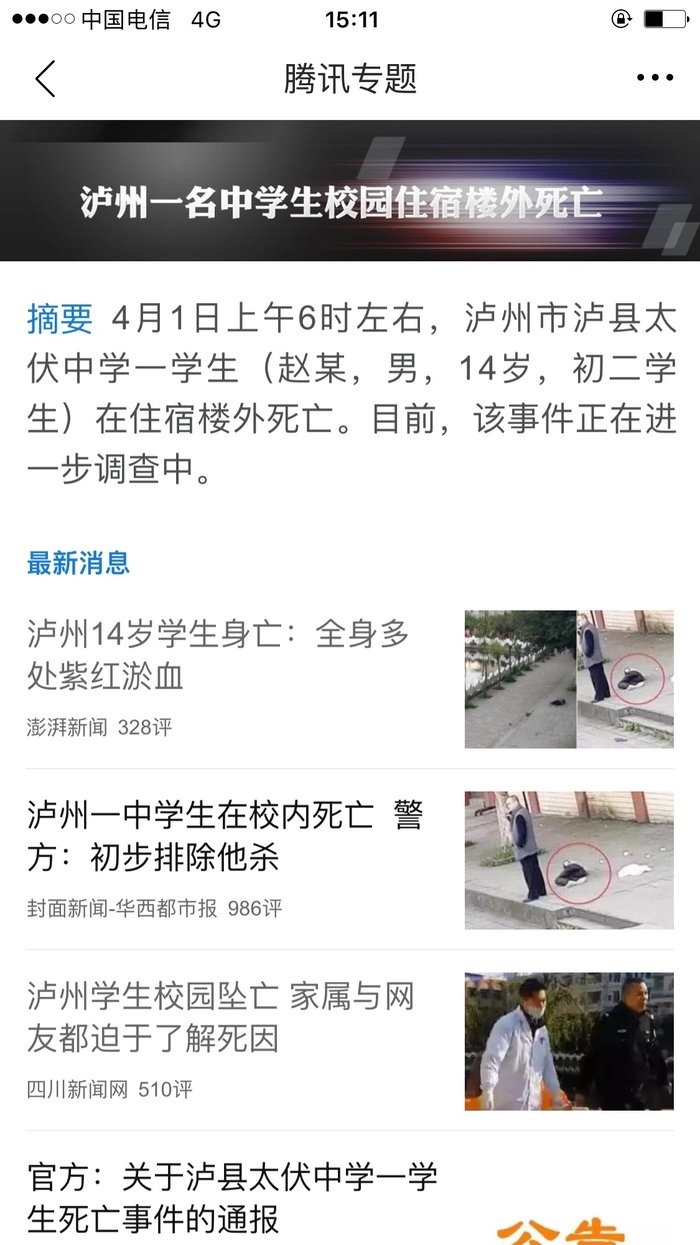
Task: Read 泸州学生校园坠亡 家属与网友都迫于了解死因
Action: [221, 1018]
